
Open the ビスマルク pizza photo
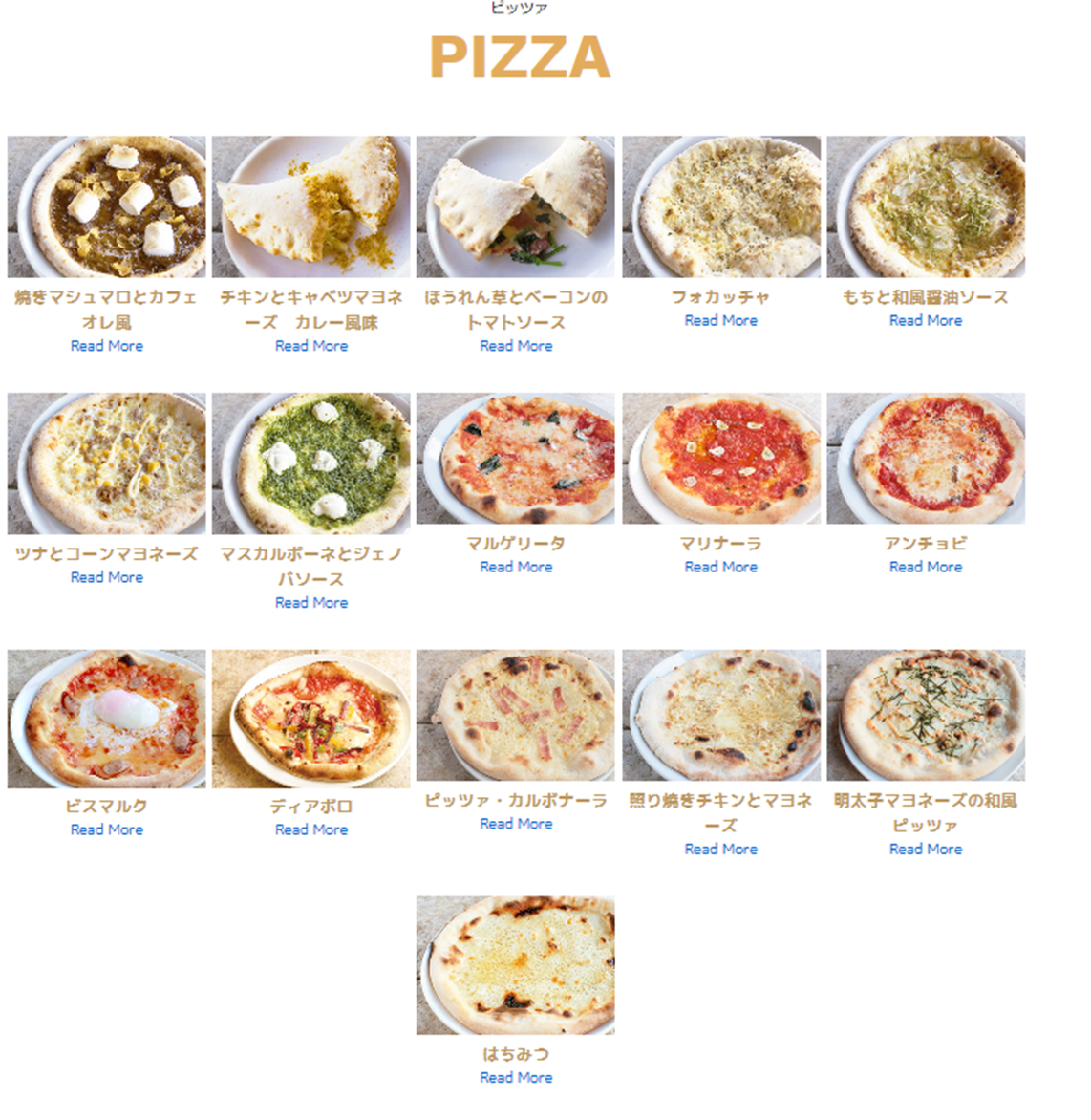click(107, 719)
